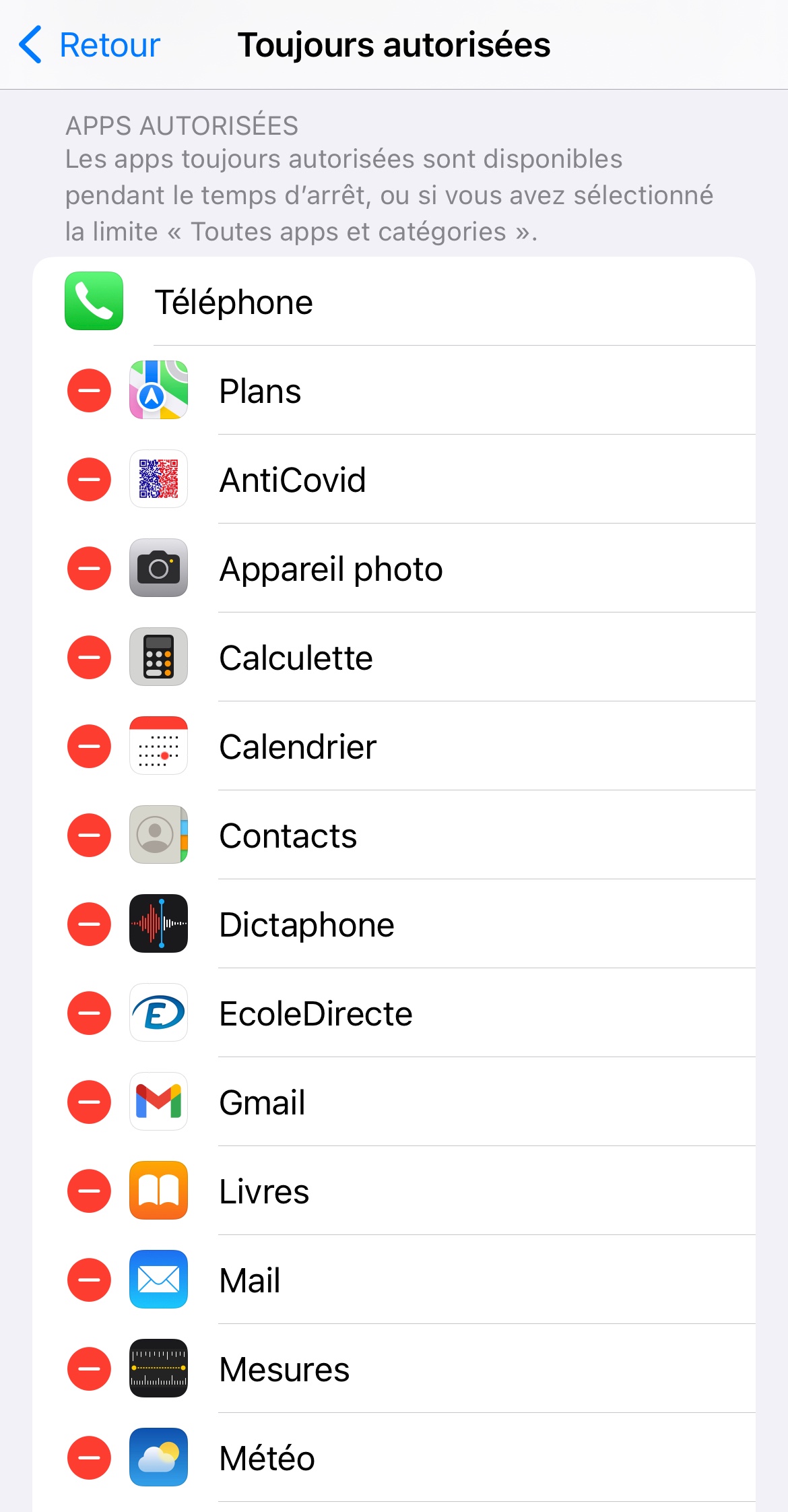
Task: Remove Livres from the allowed list
Action: pyautogui.click(x=89, y=1191)
